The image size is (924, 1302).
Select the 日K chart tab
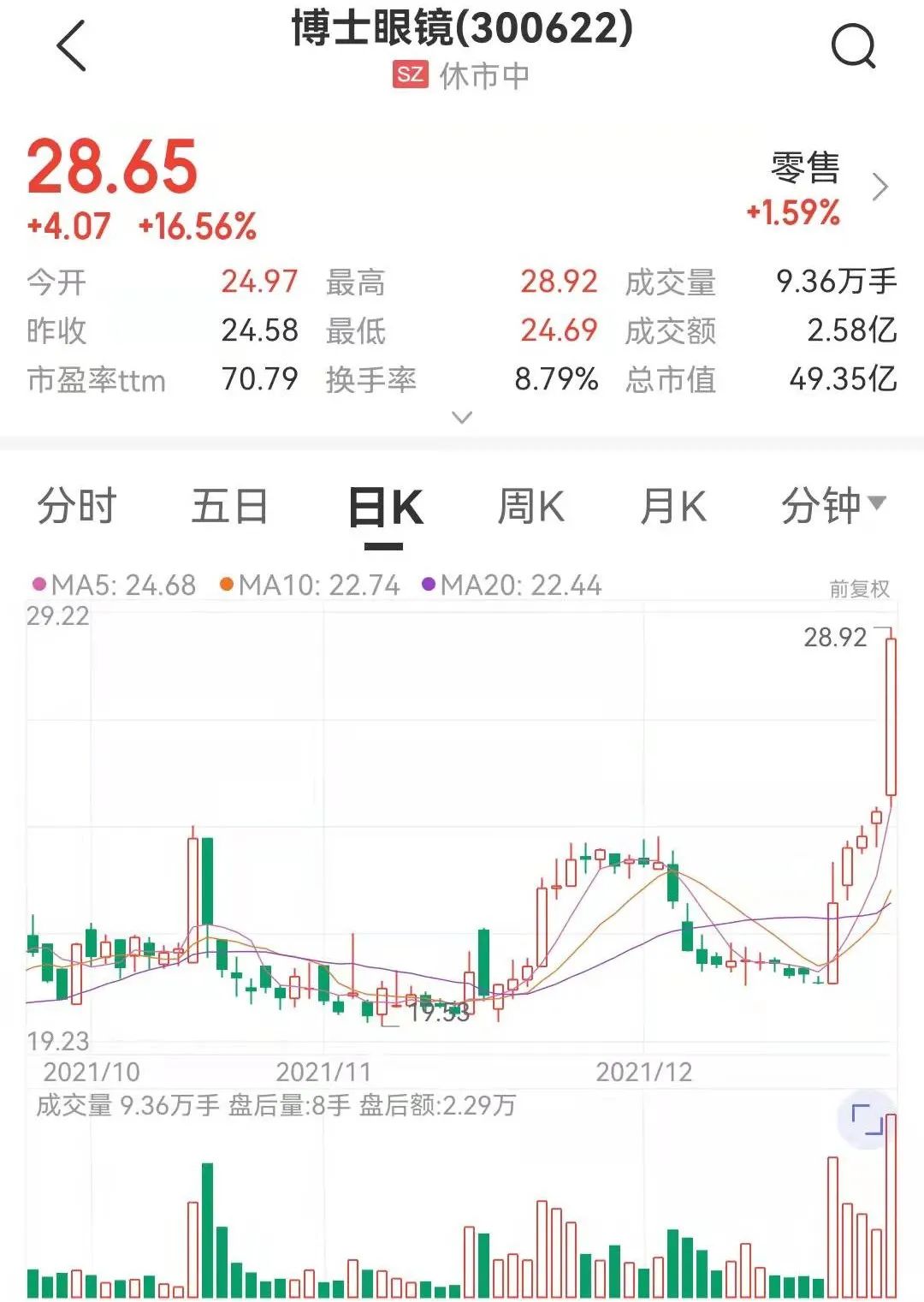(385, 508)
